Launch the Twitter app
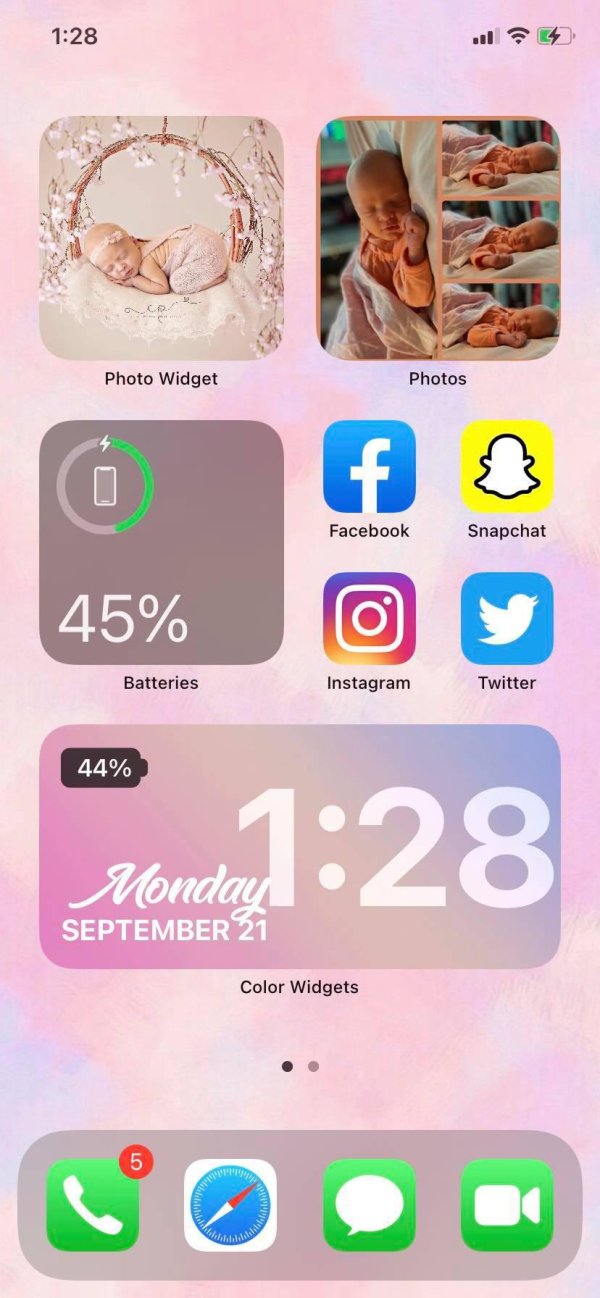The image size is (600, 1298). coord(507,618)
